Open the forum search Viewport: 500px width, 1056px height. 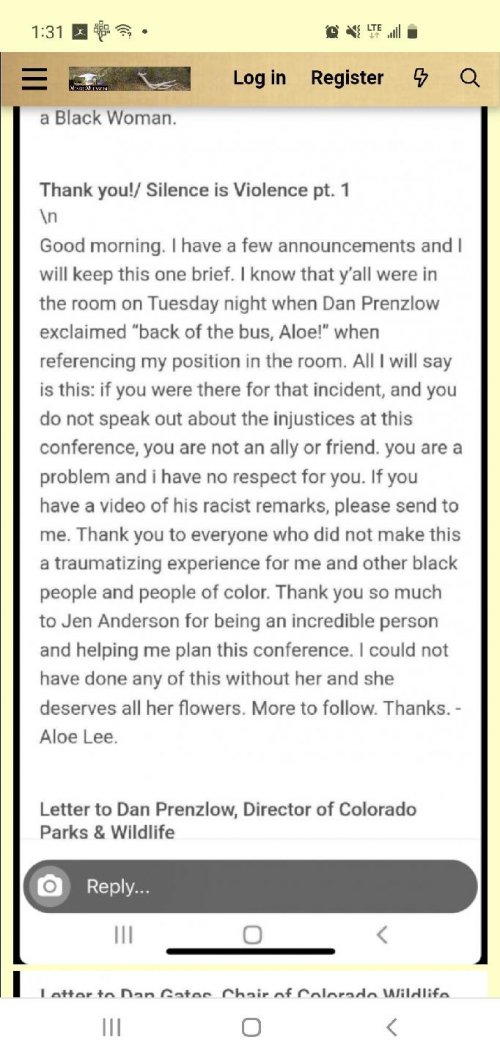coord(470,78)
